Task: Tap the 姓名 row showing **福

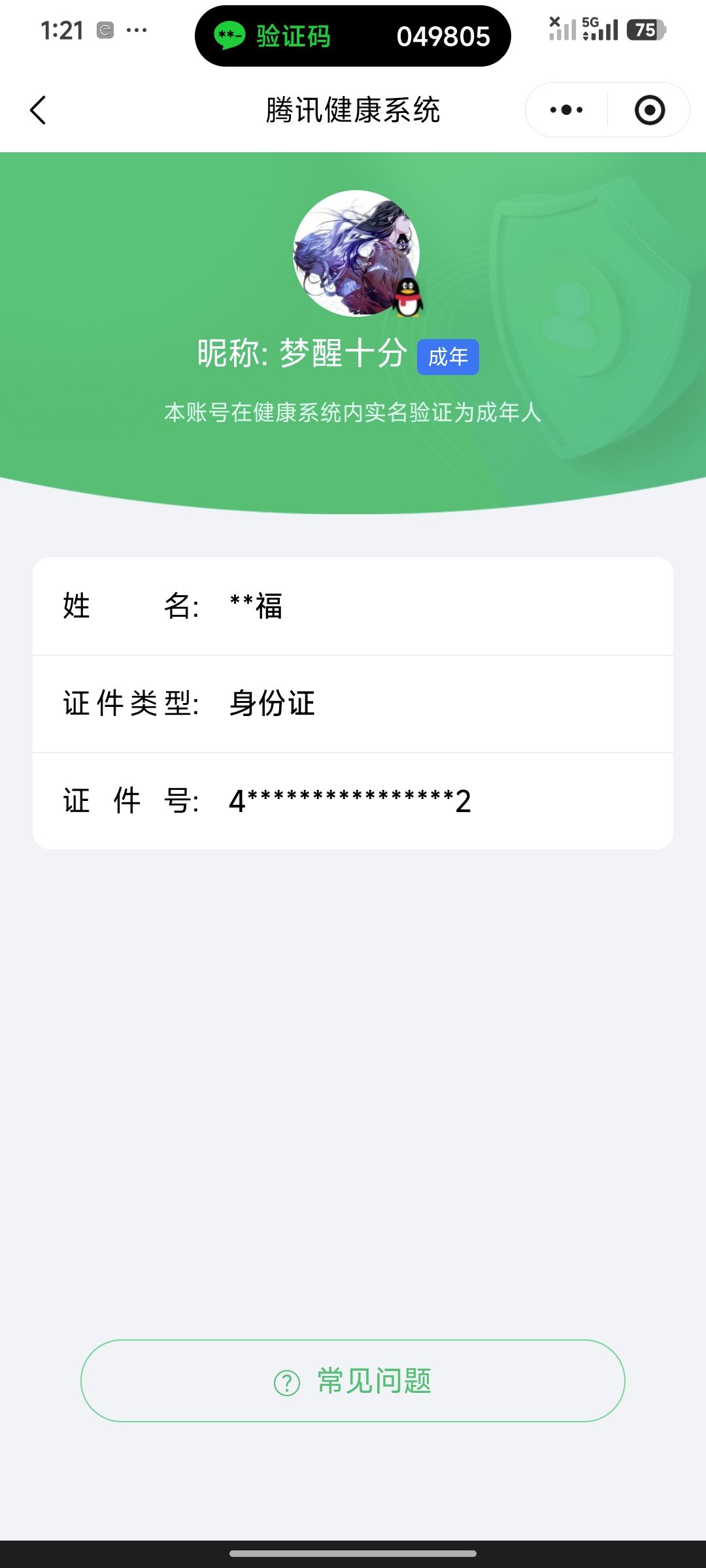Action: click(x=353, y=607)
